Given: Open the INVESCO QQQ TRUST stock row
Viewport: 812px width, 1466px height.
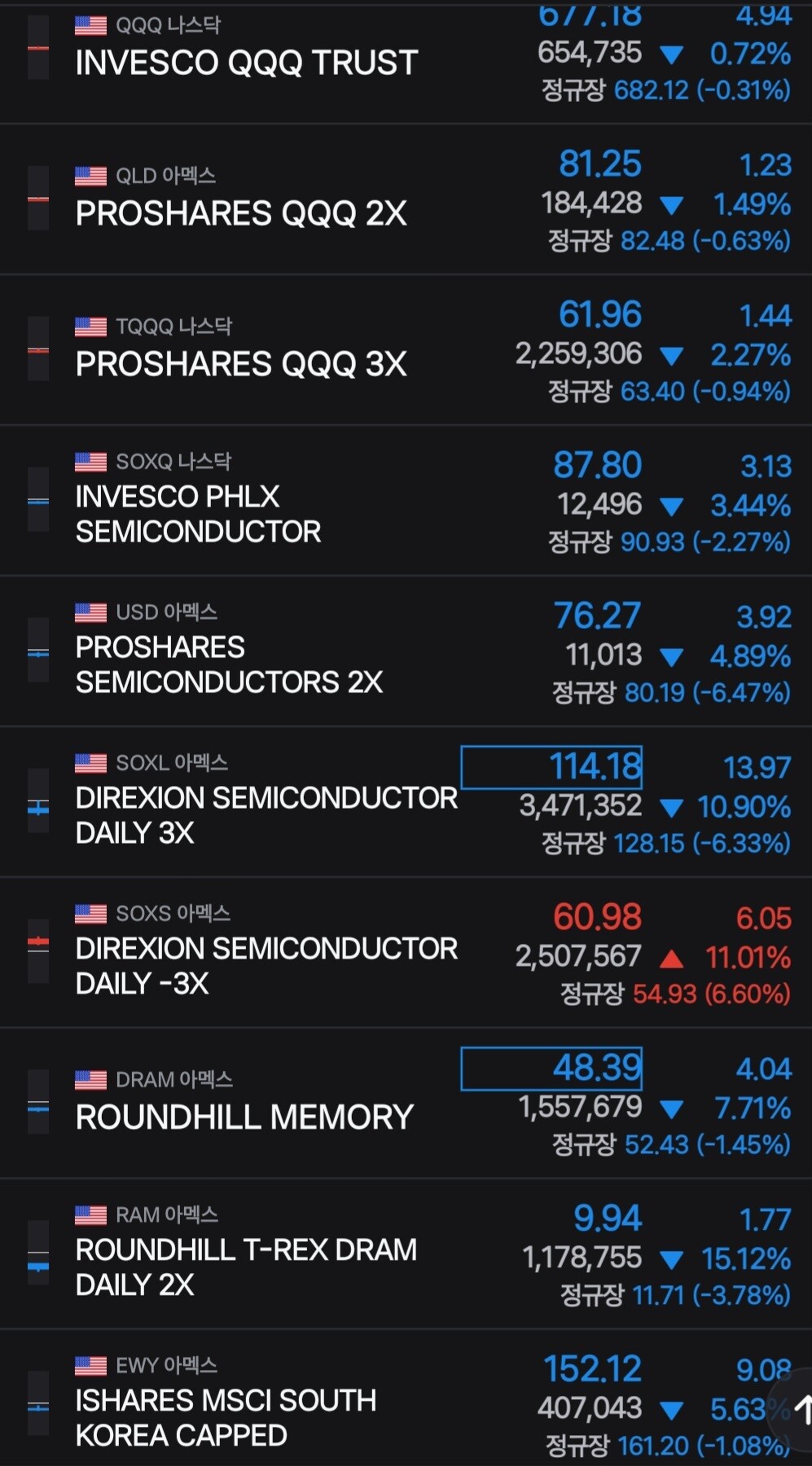Looking at the screenshot, I should (x=406, y=62).
